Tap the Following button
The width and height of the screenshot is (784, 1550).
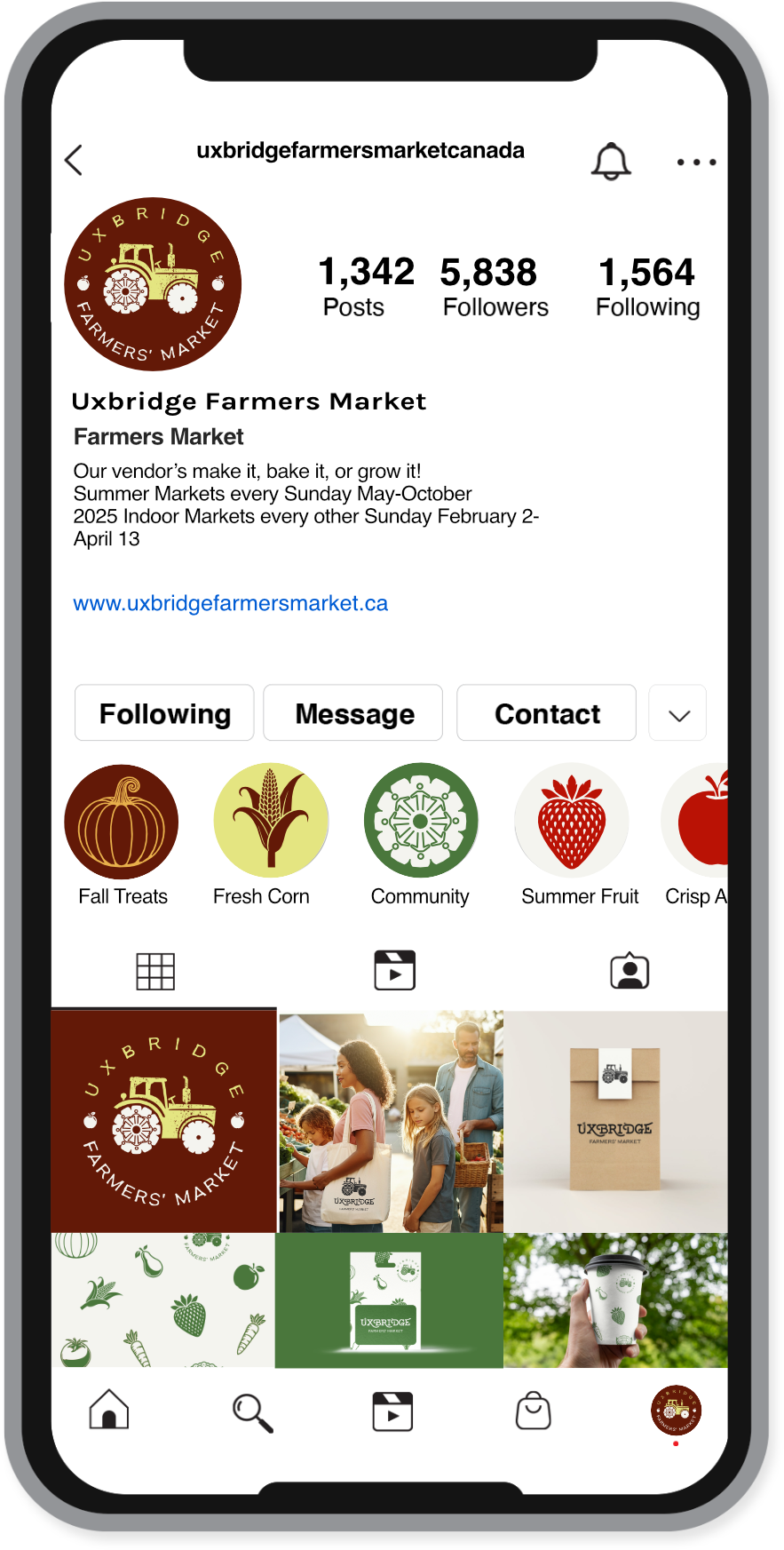tap(164, 713)
